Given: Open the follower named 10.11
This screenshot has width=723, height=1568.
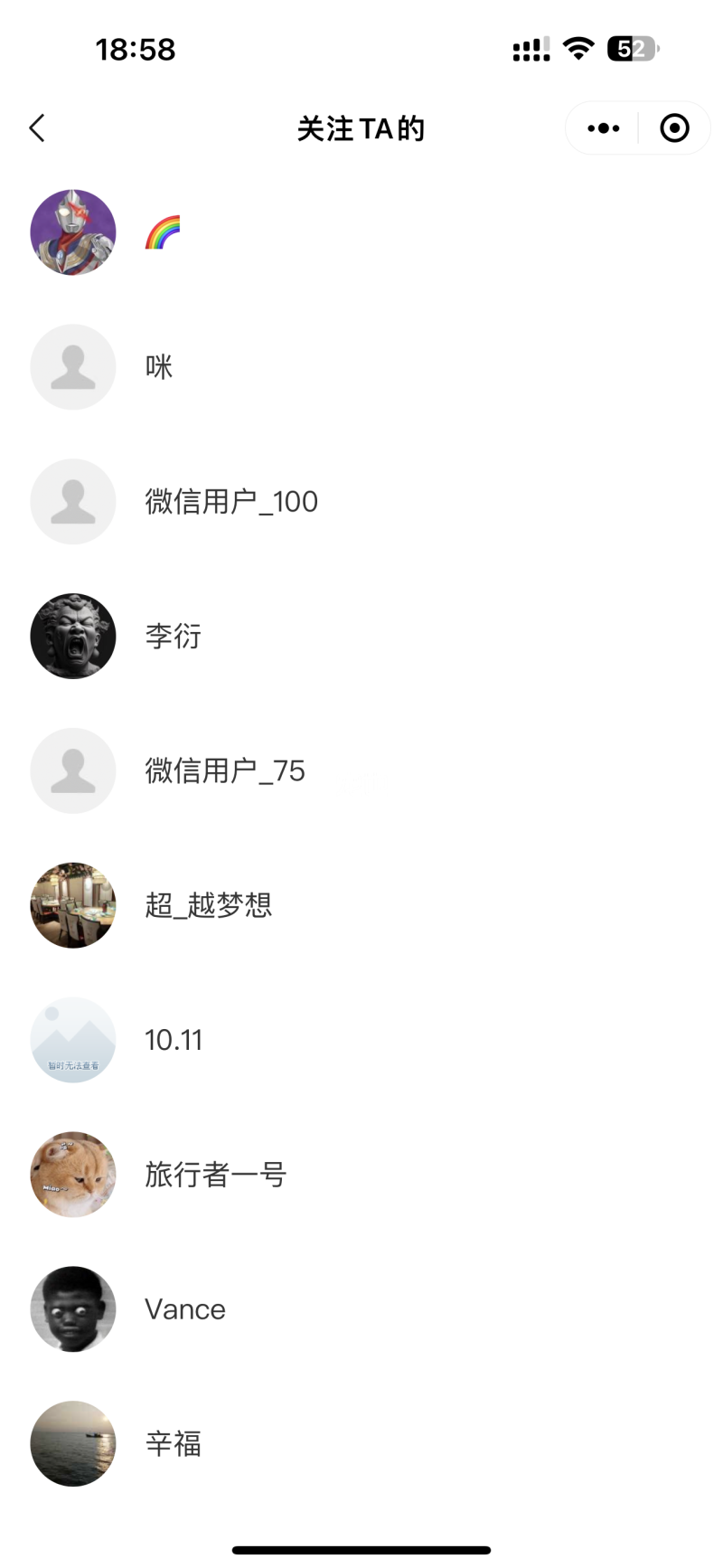Looking at the screenshot, I should [174, 1040].
